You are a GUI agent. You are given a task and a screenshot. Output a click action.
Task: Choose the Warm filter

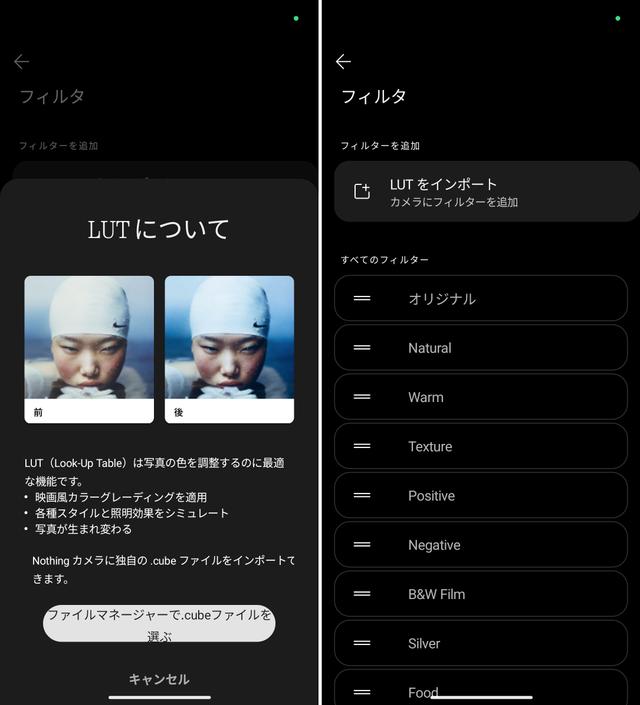(481, 397)
